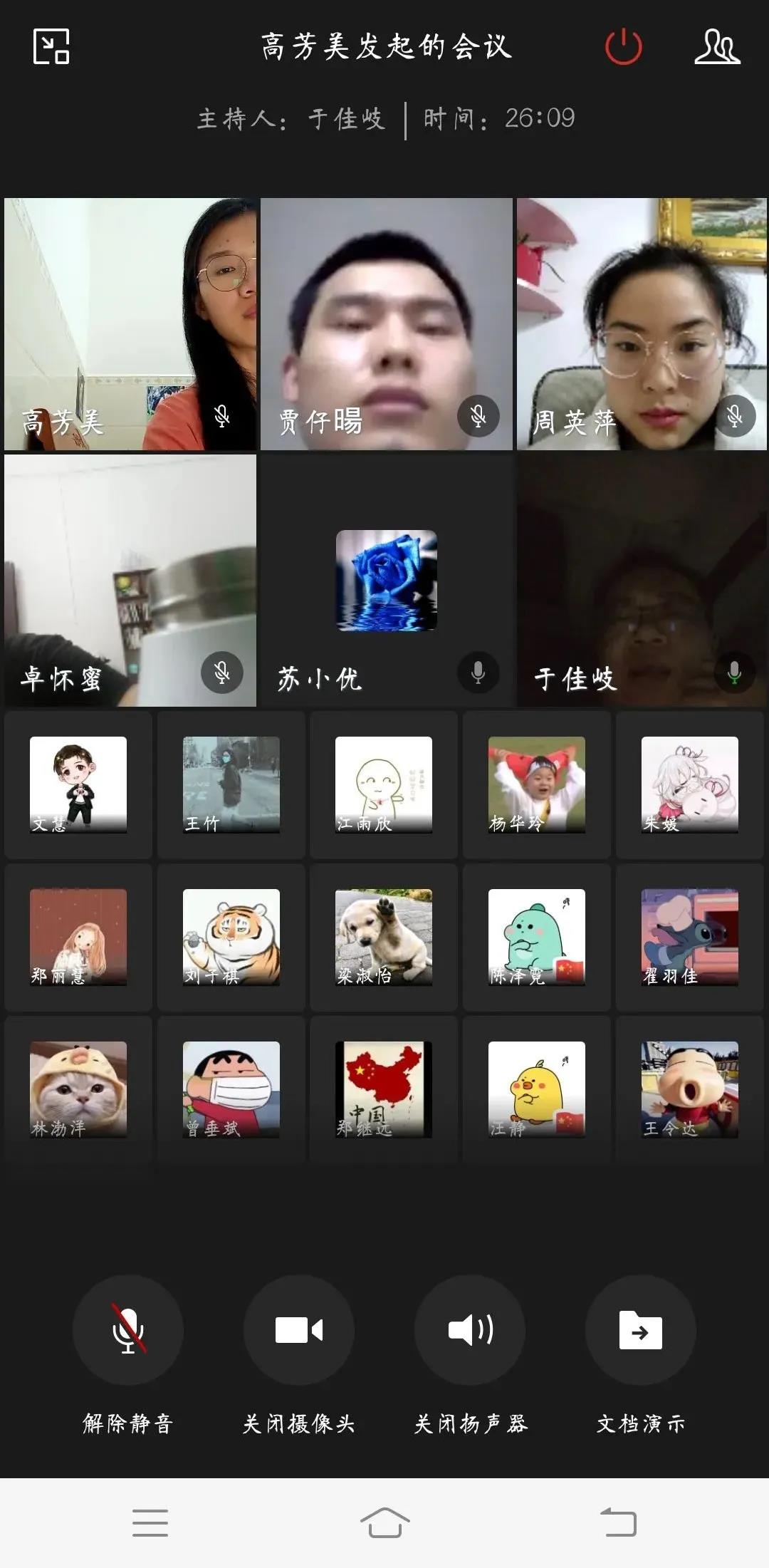Select participant 林渤洋's cat avatar
Screen dimensions: 769x1568
coord(78,1089)
